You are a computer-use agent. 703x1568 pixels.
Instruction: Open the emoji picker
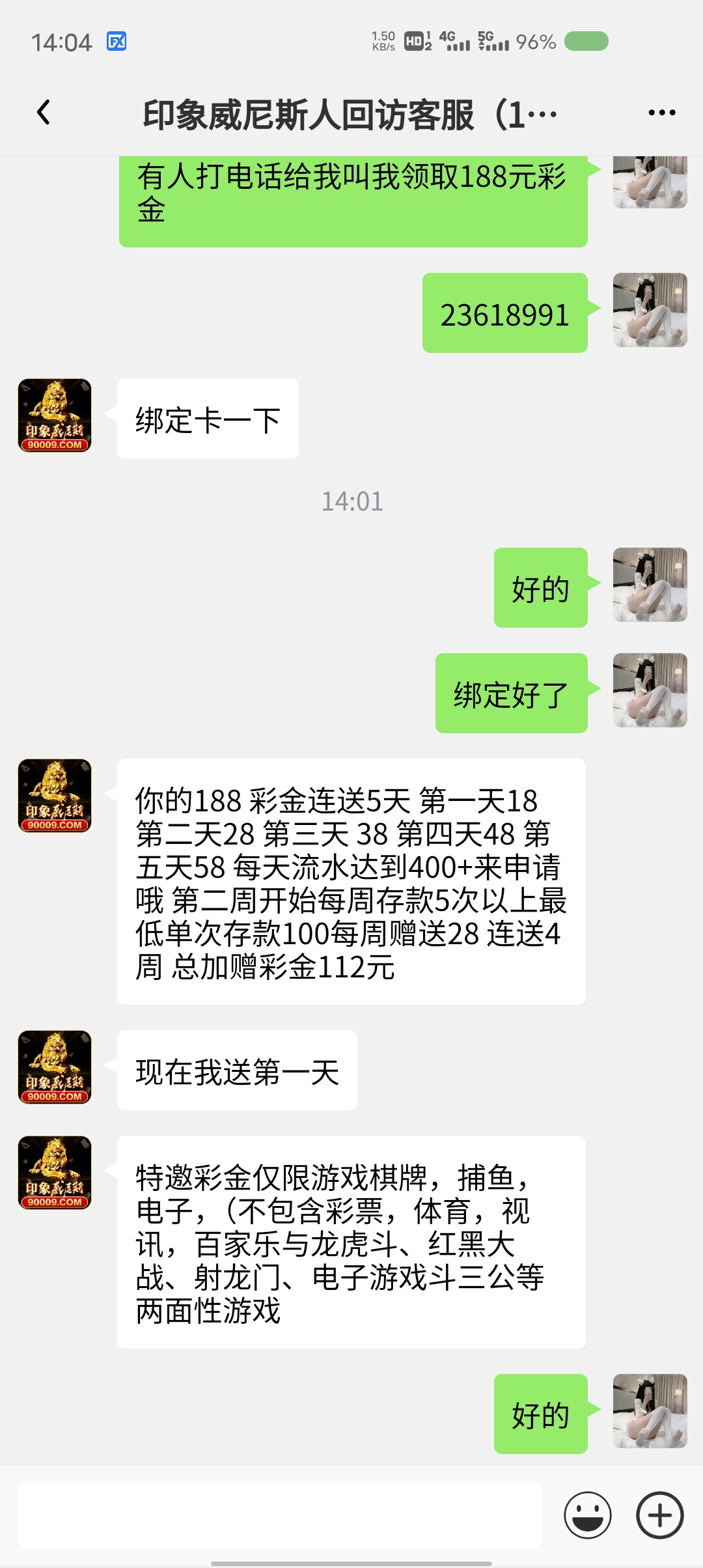point(587,1515)
